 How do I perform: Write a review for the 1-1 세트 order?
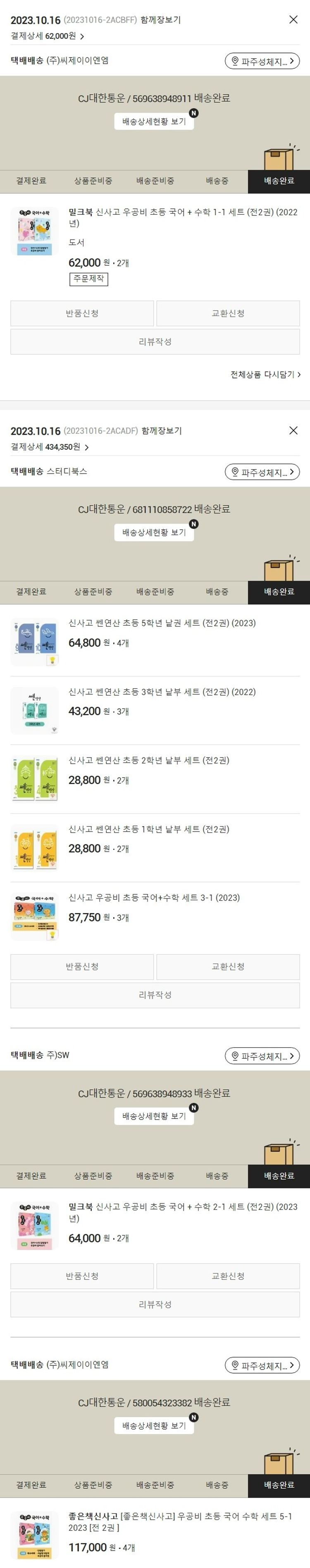[155, 342]
